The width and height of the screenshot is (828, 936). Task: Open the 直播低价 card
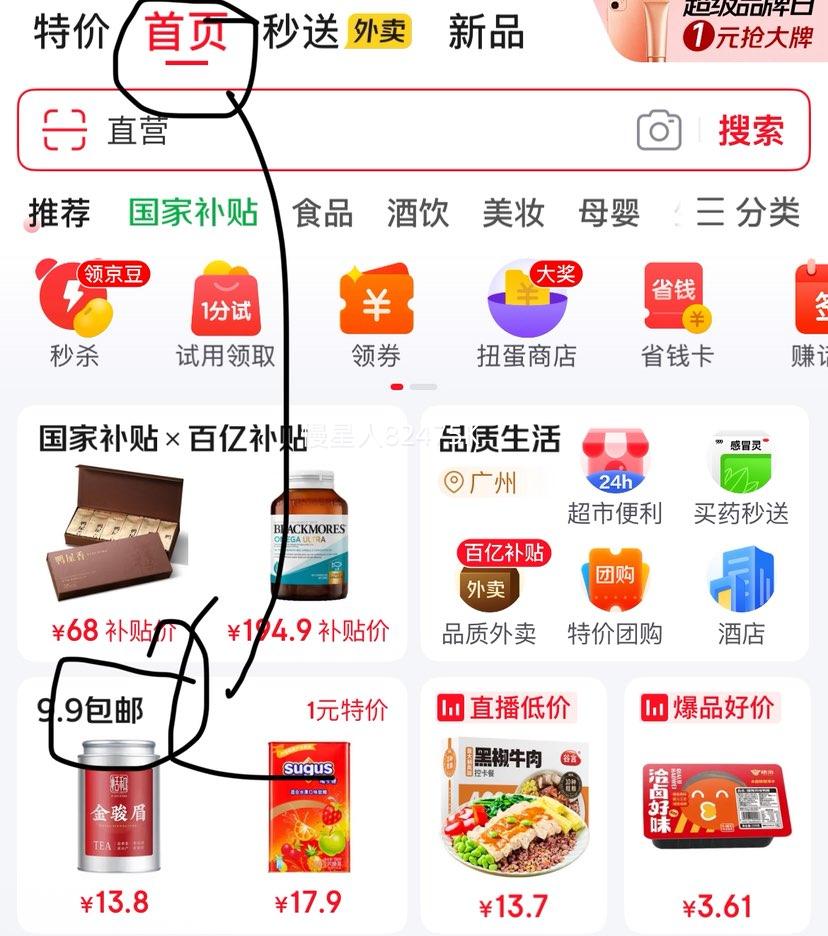[x=514, y=800]
